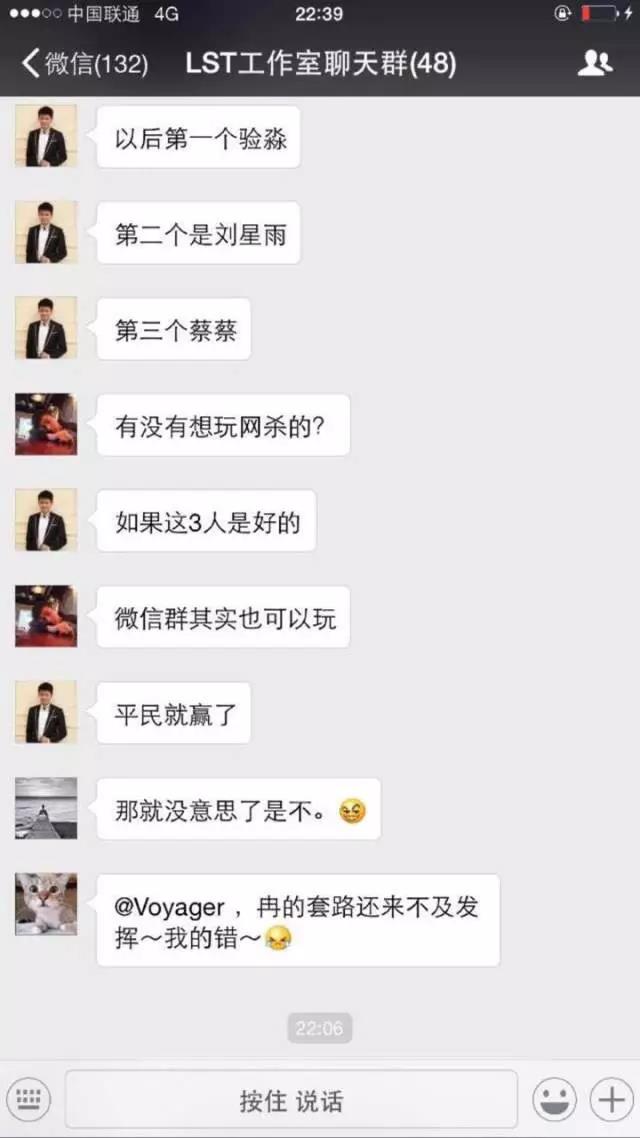The height and width of the screenshot is (1138, 640).
Task: Open the plus attachments menu
Action: (610, 1100)
